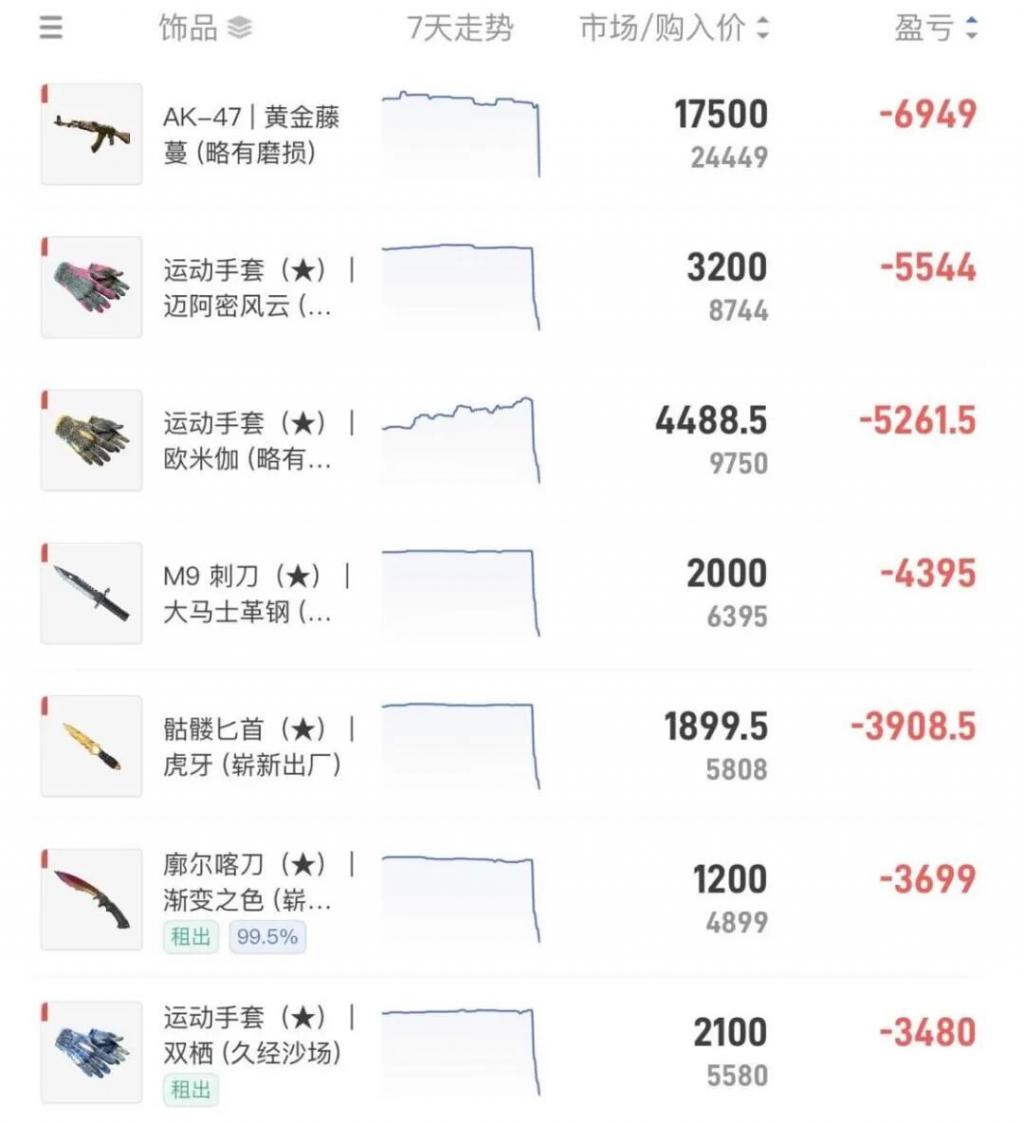Open 廓尔喀刀 渐变之色 item row
1024x1124 pixels.
pos(252,884)
